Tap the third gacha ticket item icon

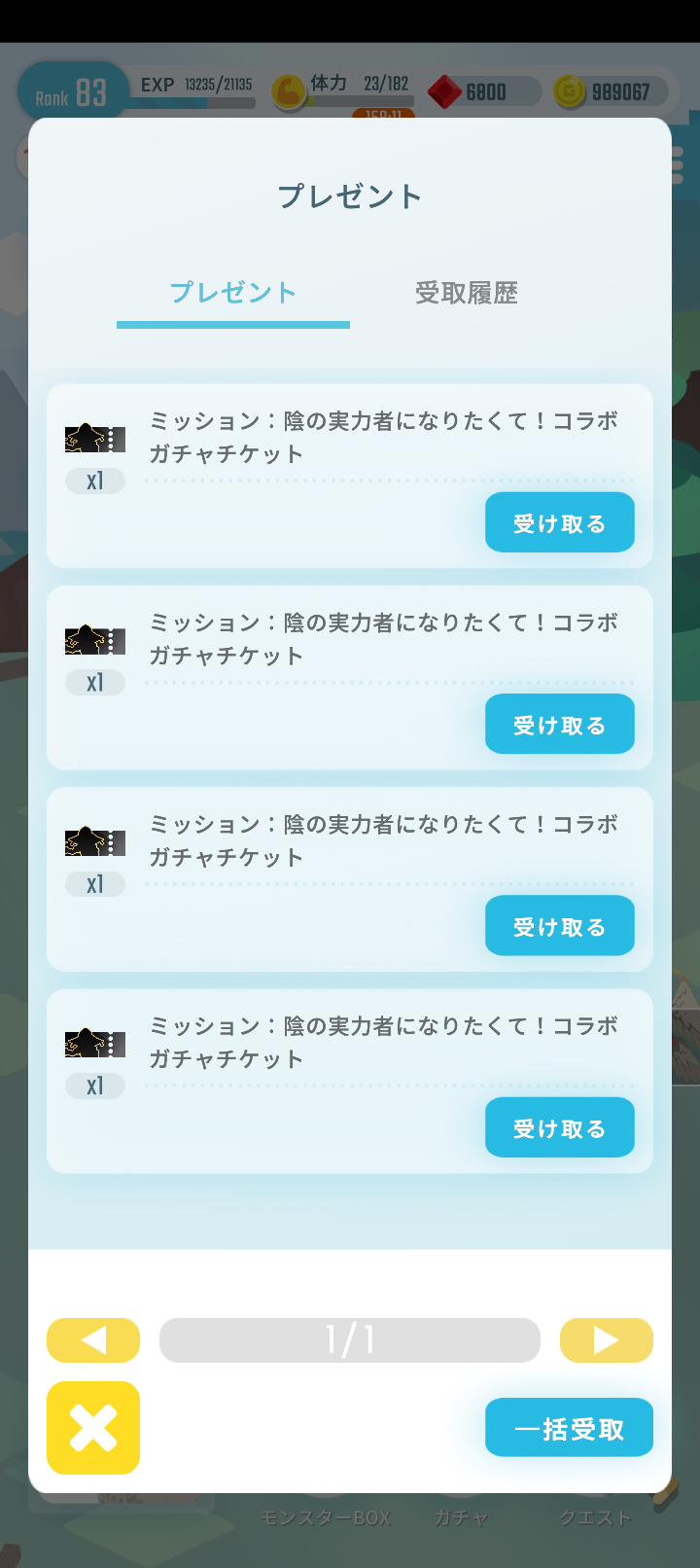click(94, 842)
